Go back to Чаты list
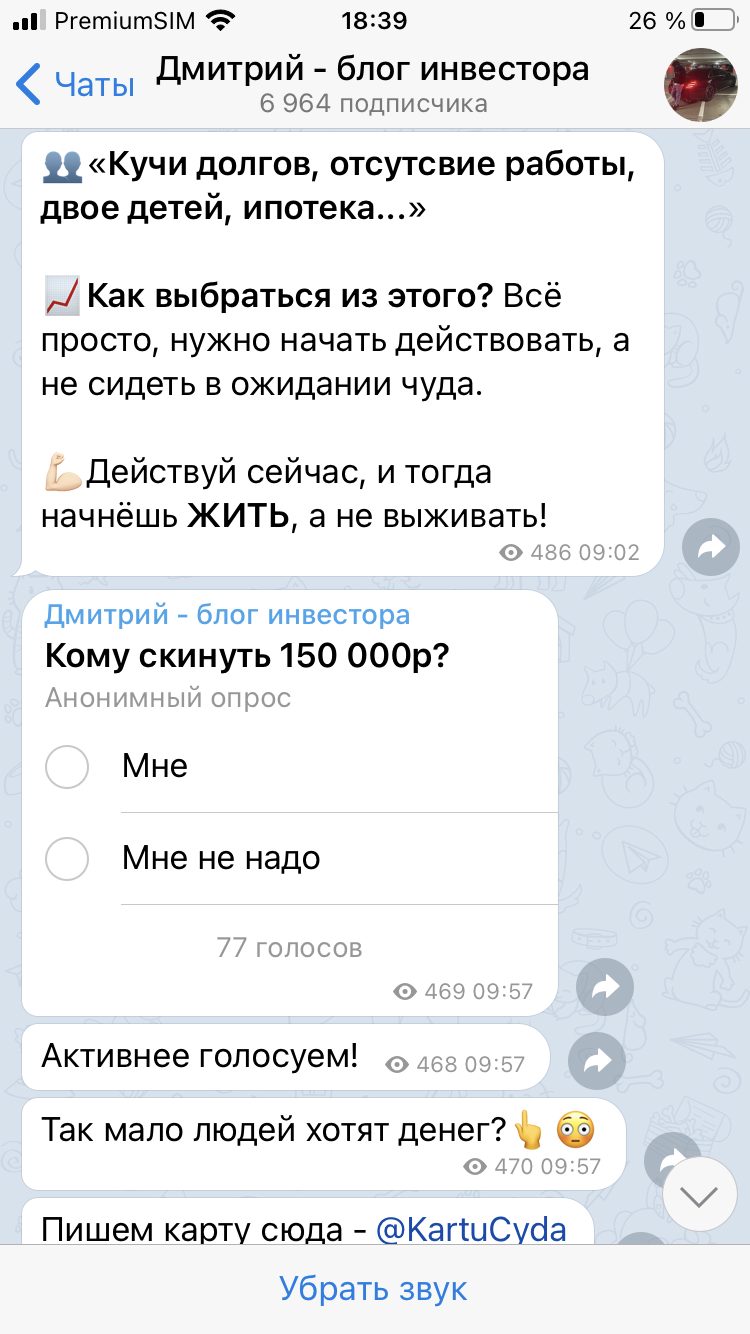The image size is (750, 1334). point(76,84)
